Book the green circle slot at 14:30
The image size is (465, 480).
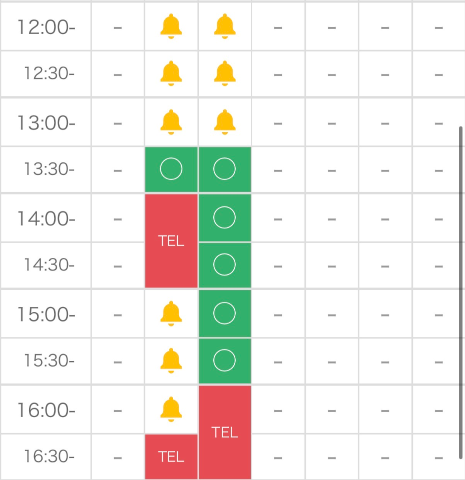(x=225, y=265)
